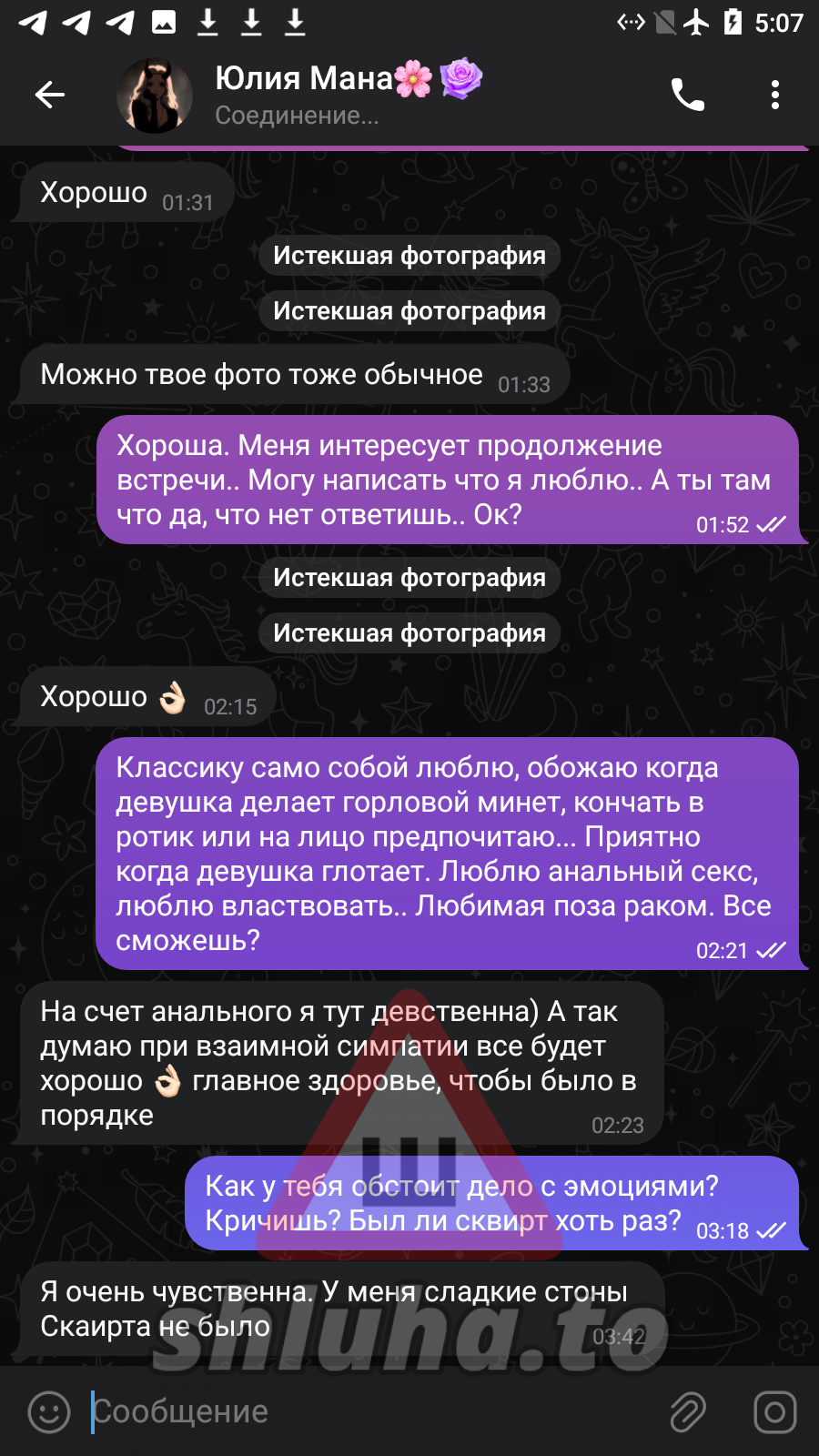This screenshot has height=1456, width=819.
Task: Open Юлия Мана's profile avatar
Action: coord(155,96)
